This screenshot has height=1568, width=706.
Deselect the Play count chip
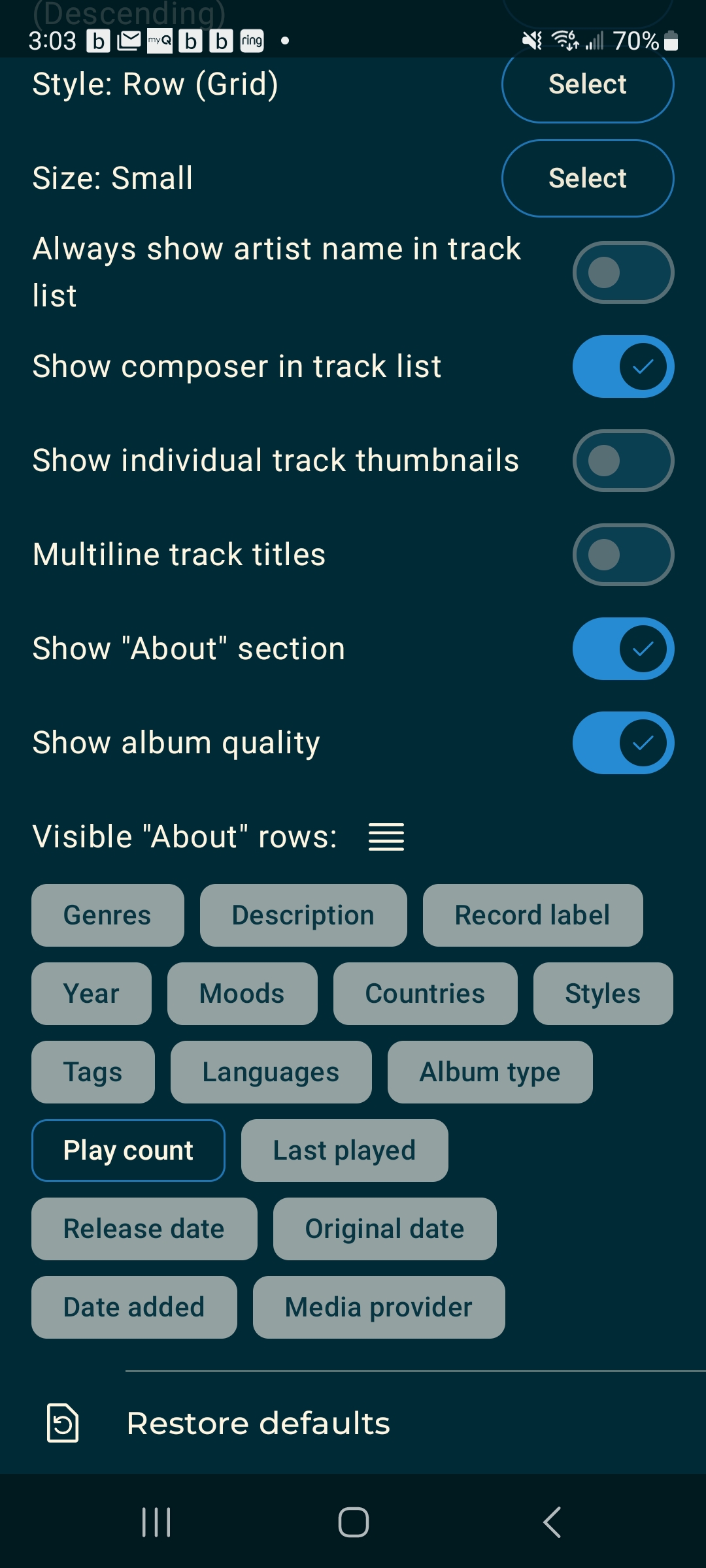(x=128, y=1151)
